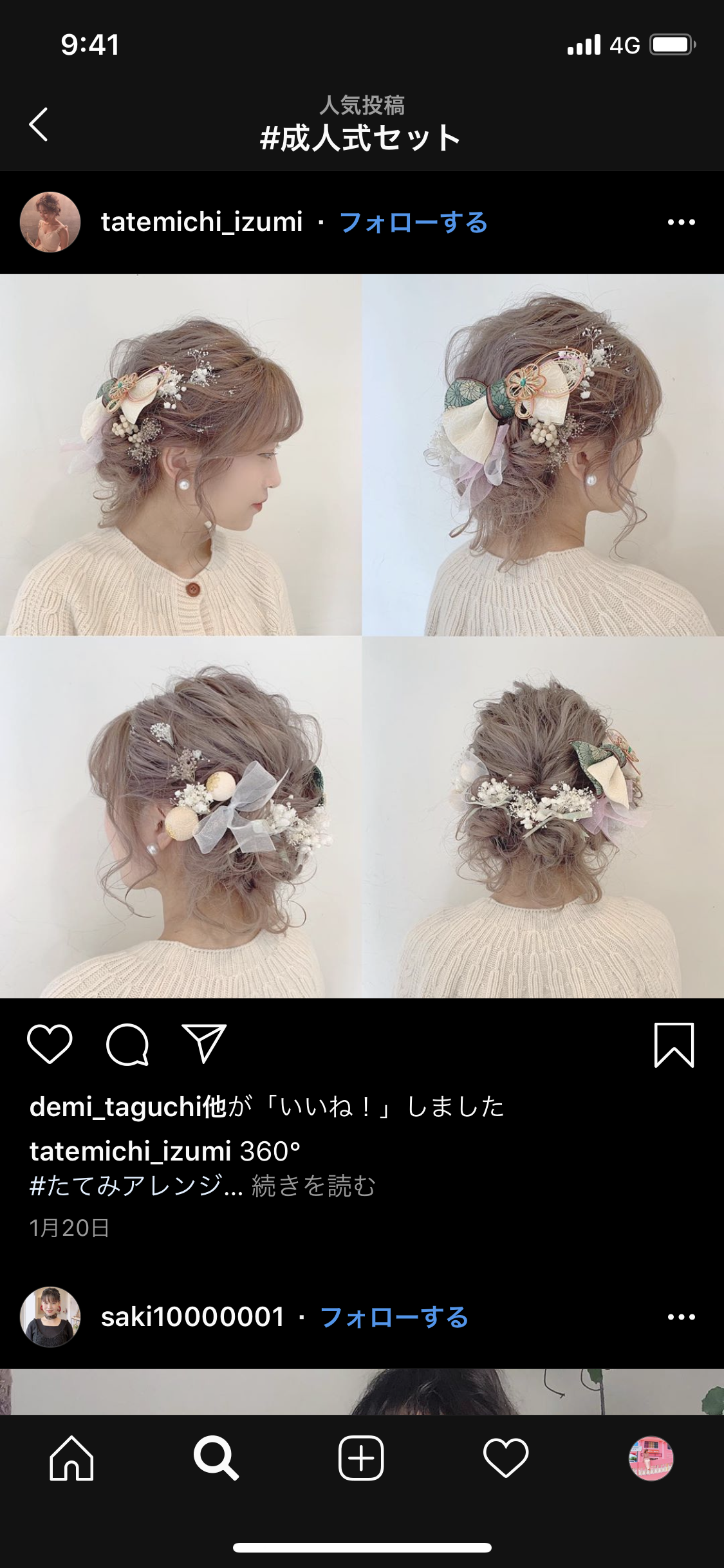Open my profile tab
The height and width of the screenshot is (1568, 724).
pos(651,1458)
